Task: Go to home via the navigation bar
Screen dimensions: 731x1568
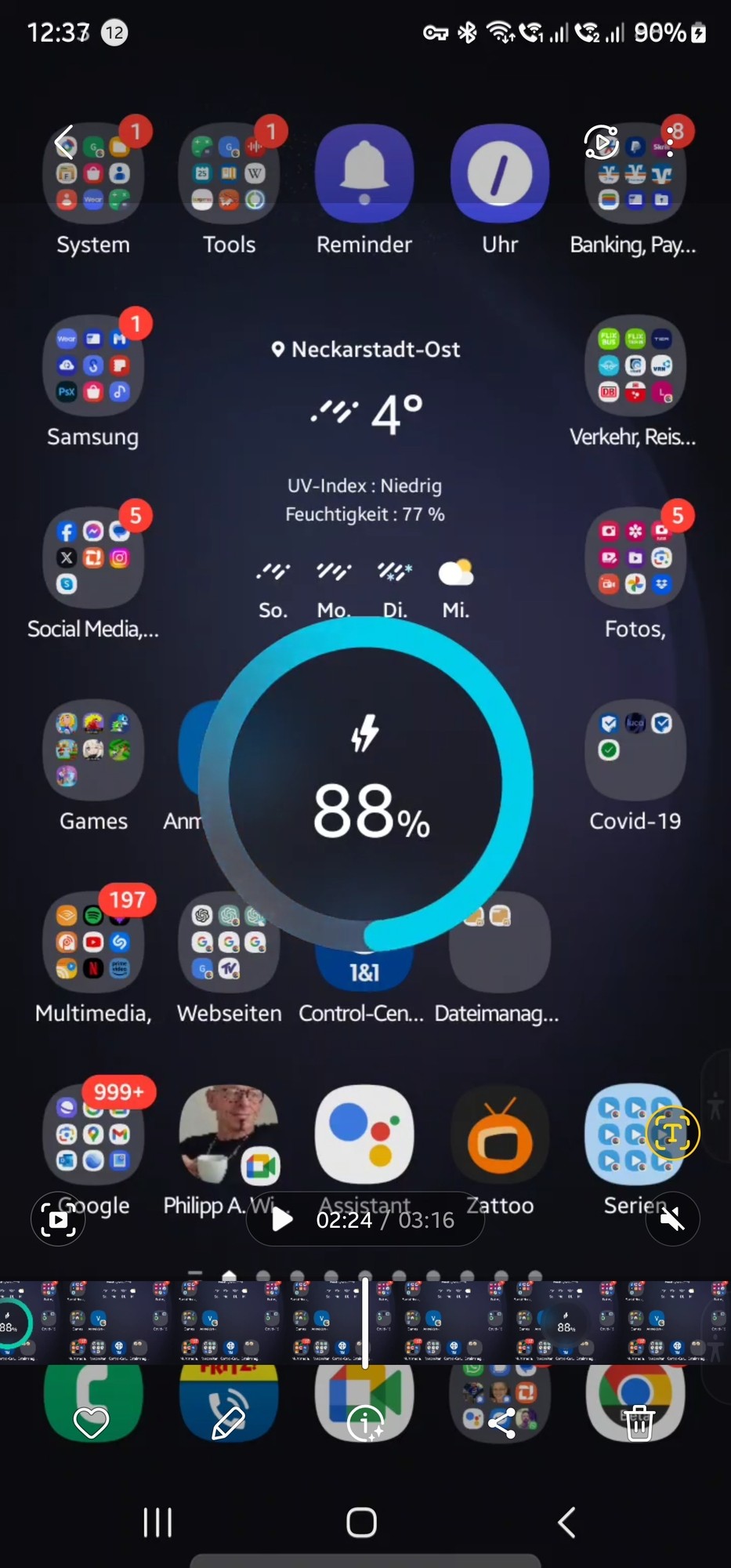Action: [x=361, y=1523]
